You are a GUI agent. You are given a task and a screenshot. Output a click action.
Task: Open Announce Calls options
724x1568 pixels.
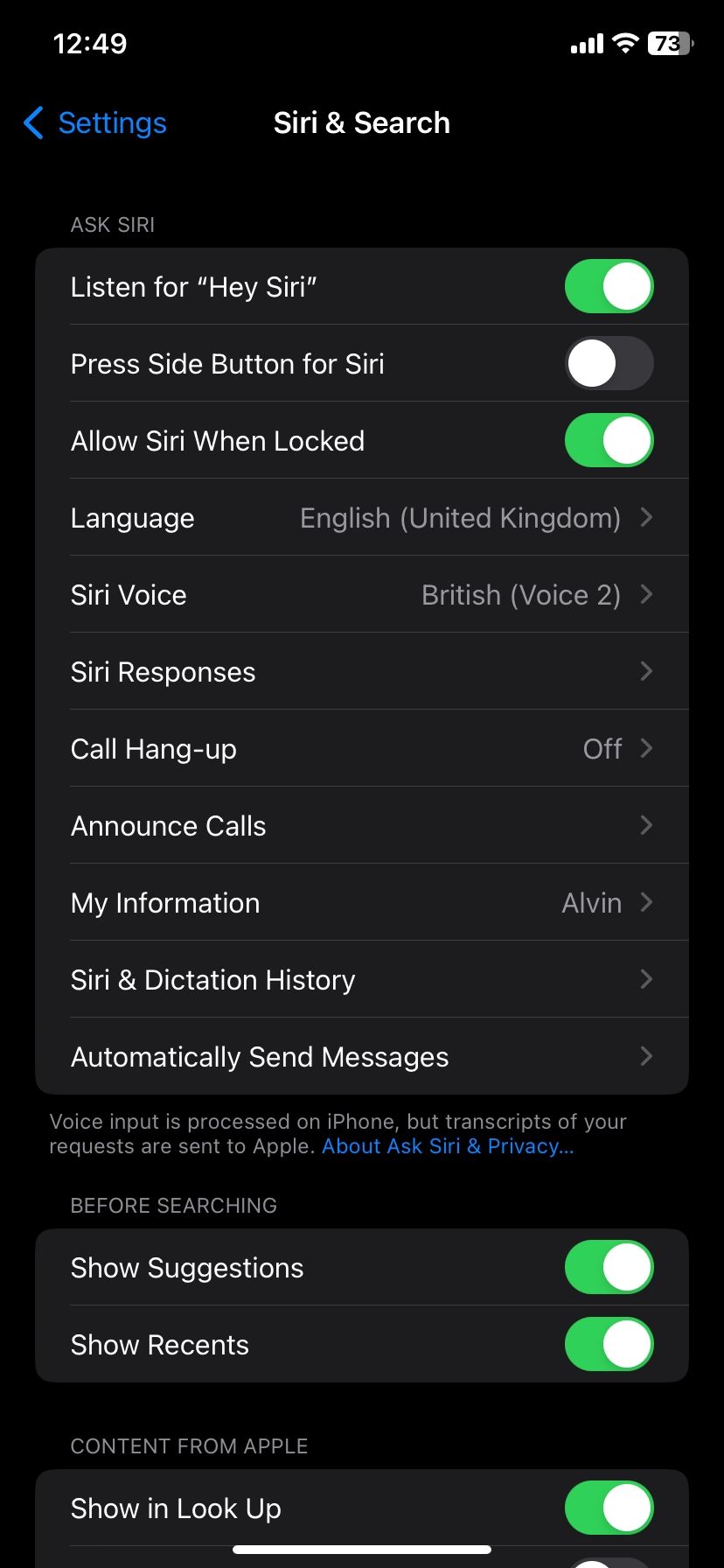[x=362, y=825]
